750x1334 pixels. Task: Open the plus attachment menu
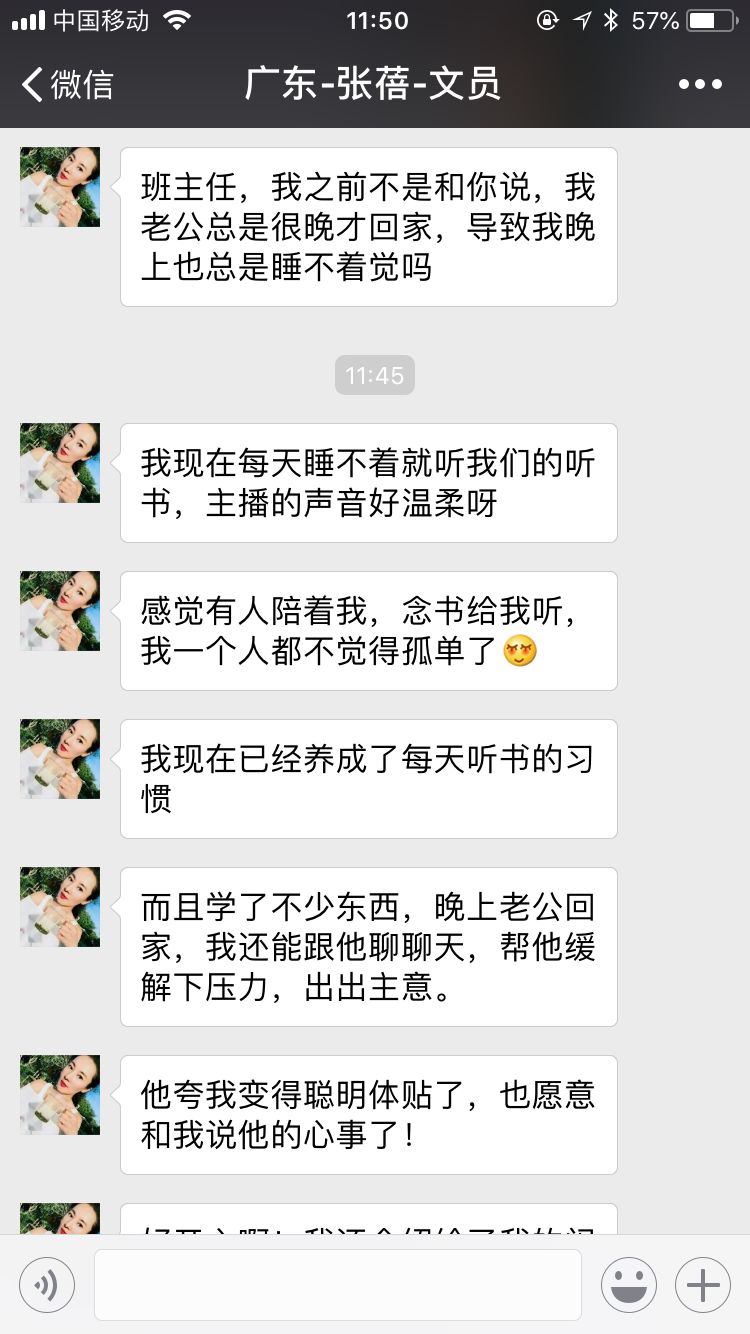click(x=703, y=1285)
